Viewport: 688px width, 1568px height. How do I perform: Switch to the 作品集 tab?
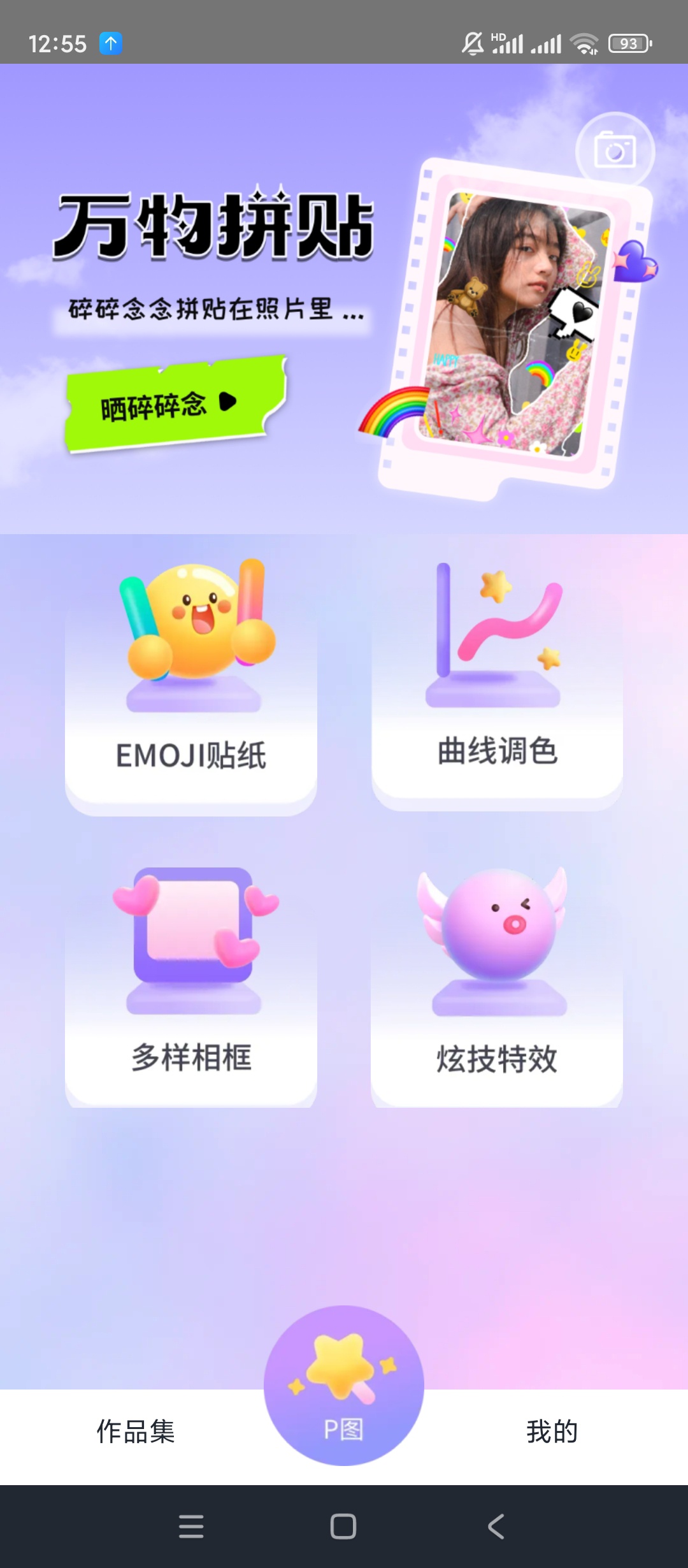[136, 1432]
